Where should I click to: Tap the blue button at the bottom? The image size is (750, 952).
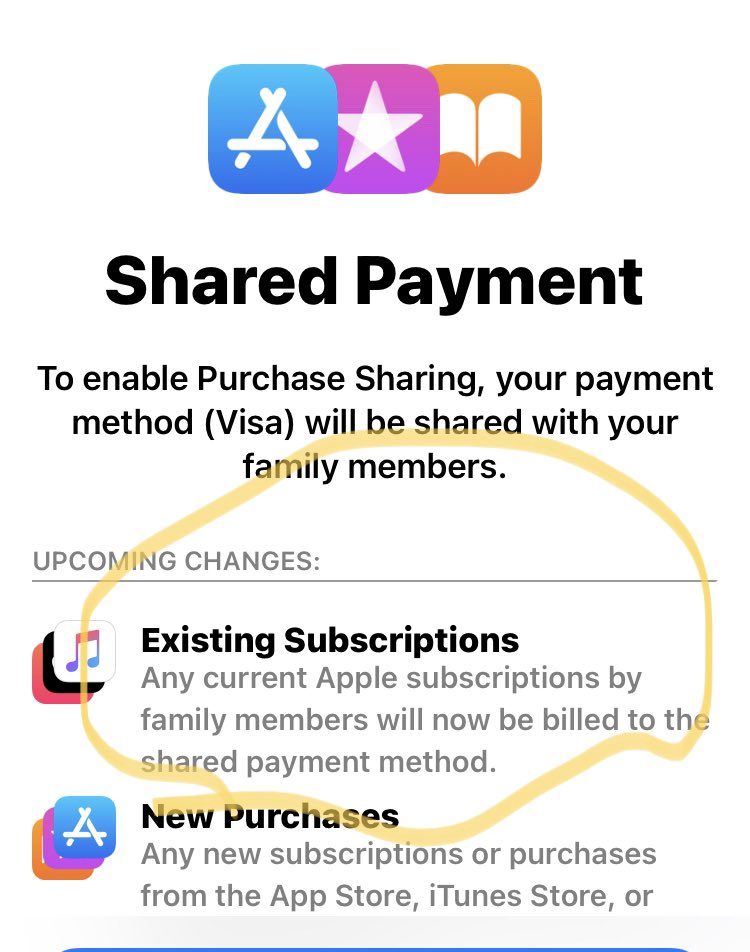pyautogui.click(x=375, y=947)
